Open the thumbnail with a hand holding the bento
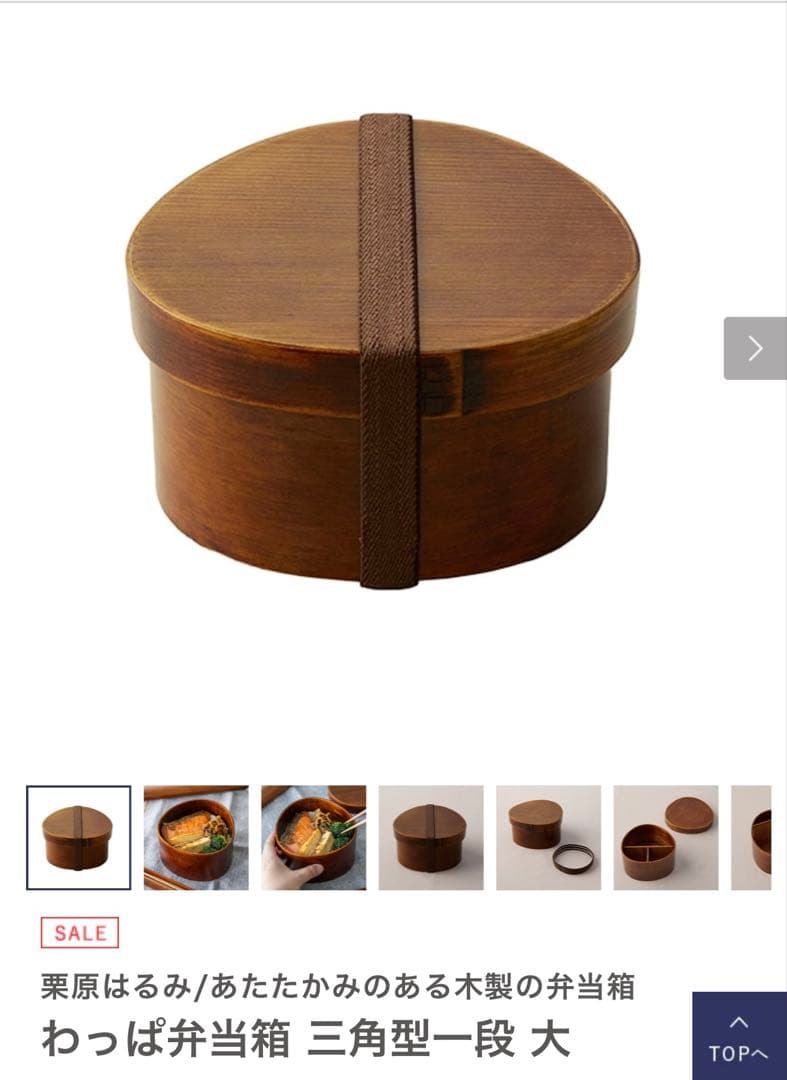Image resolution: width=787 pixels, height=1080 pixels. (313, 838)
